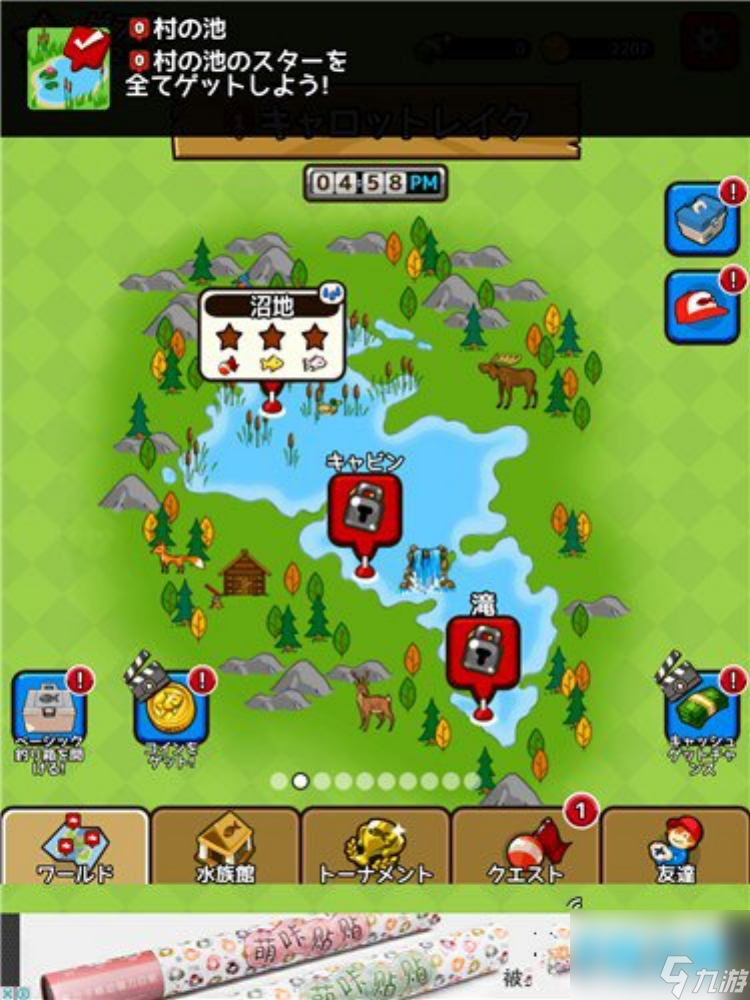The image size is (750, 1000).
Task: Open the キャッシュ video reward offer
Action: (700, 712)
